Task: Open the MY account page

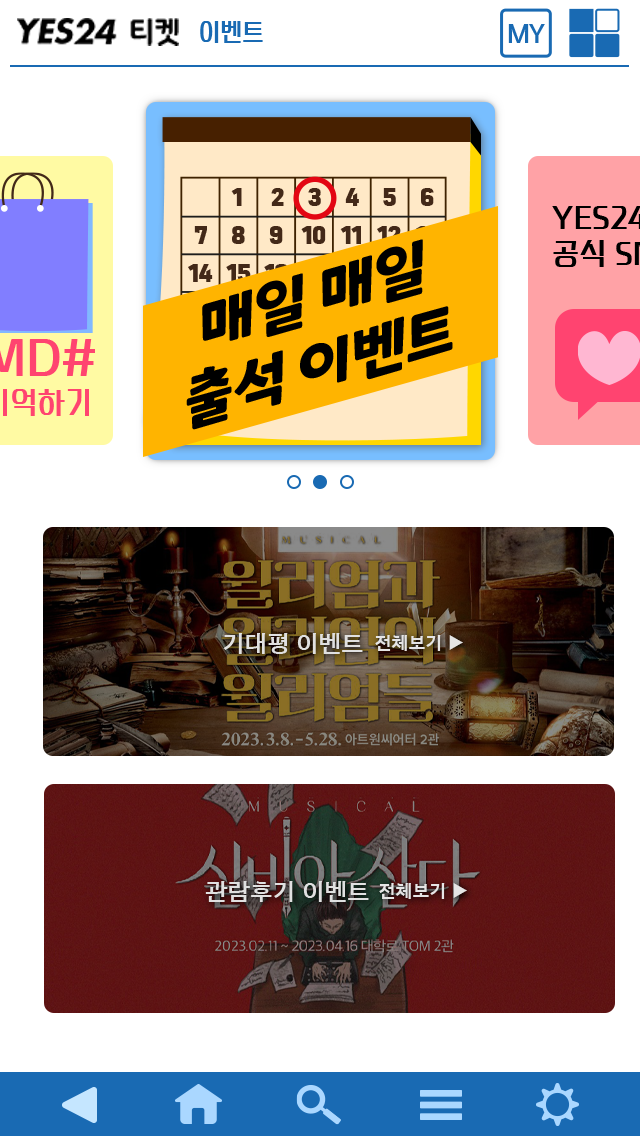Action: coord(525,34)
